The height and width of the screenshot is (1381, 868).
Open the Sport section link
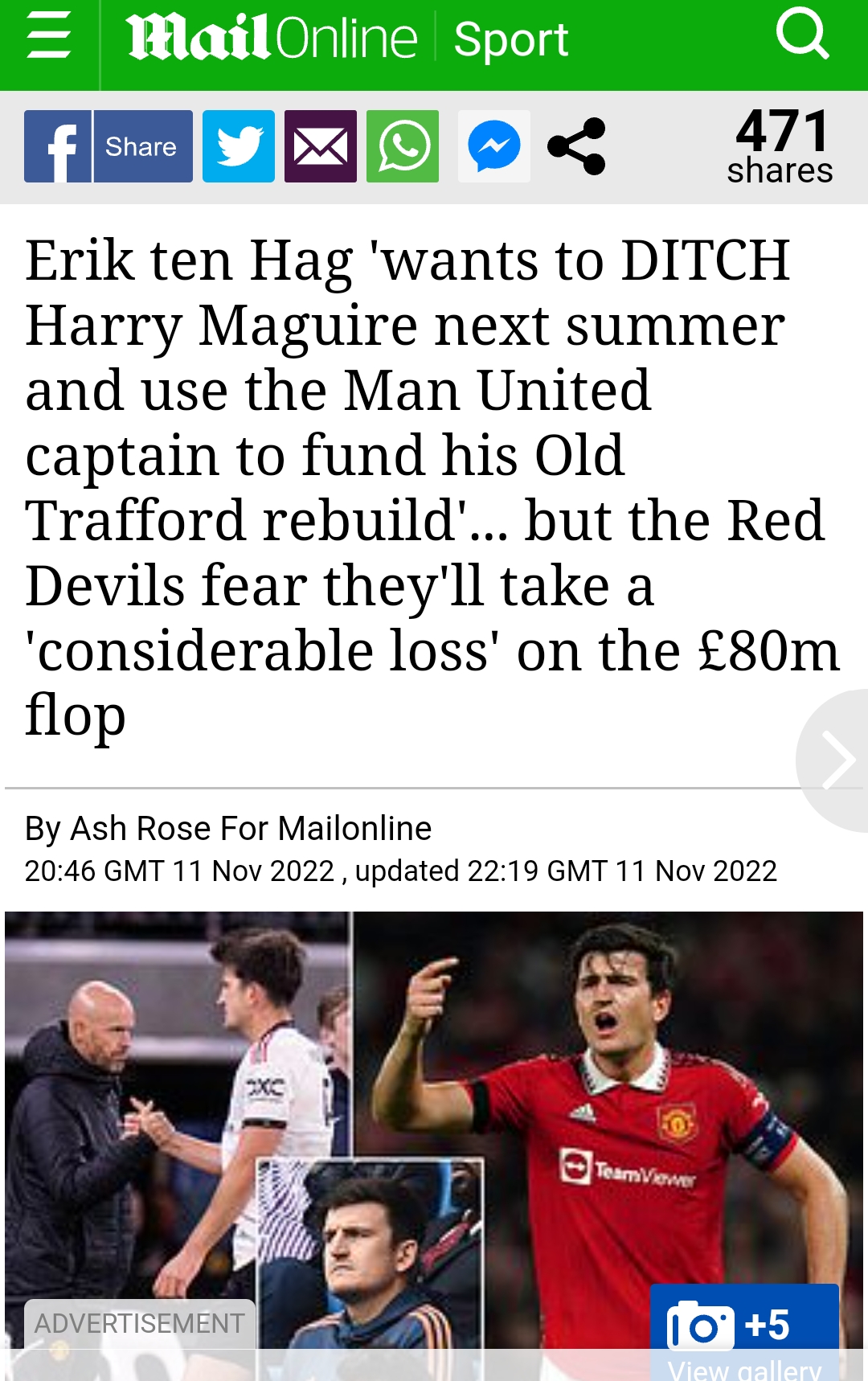click(510, 39)
